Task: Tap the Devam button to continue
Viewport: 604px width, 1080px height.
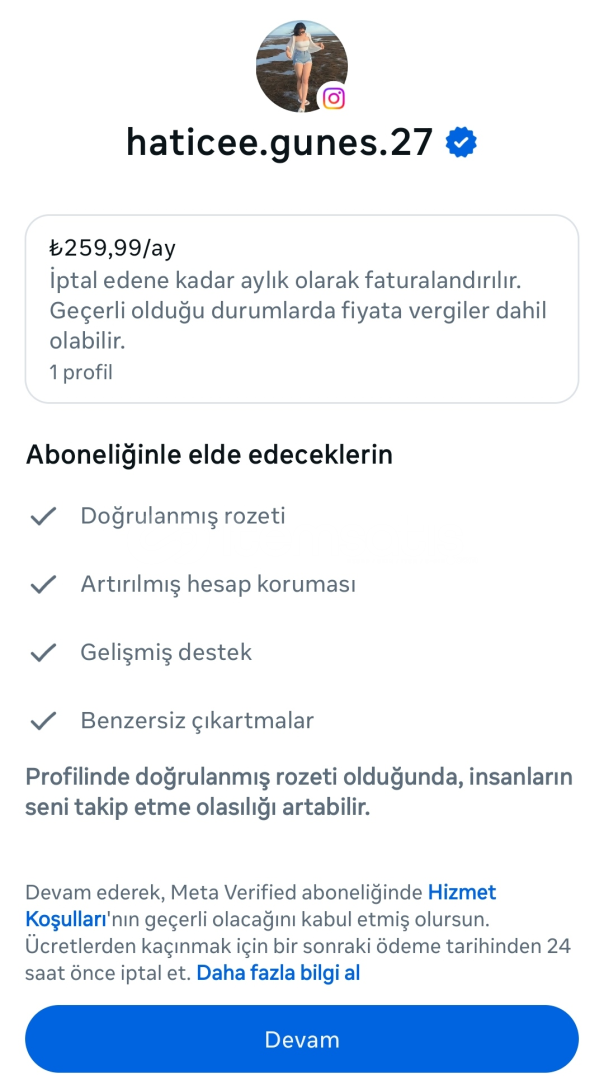Action: [302, 1039]
